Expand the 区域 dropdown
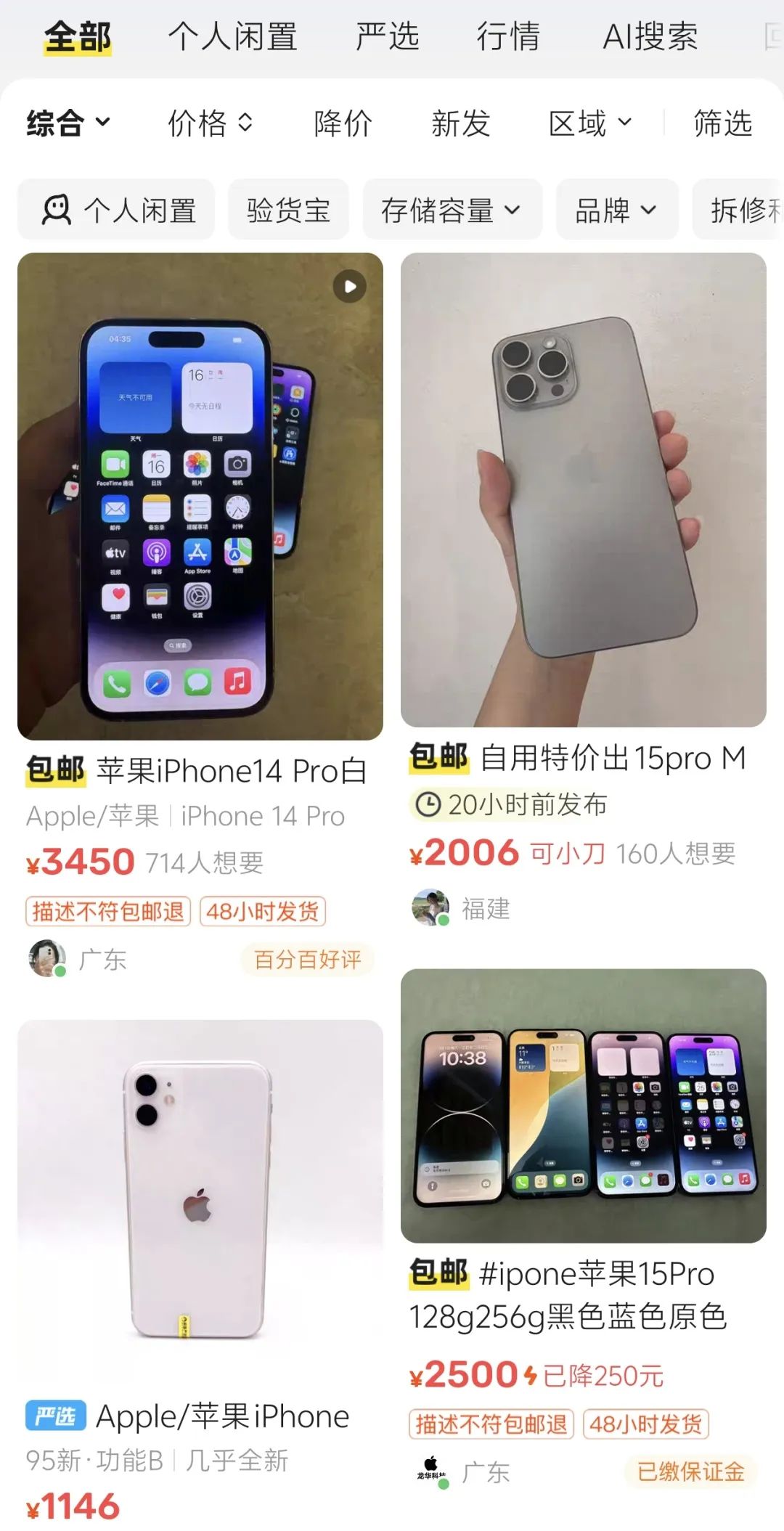 [x=589, y=123]
